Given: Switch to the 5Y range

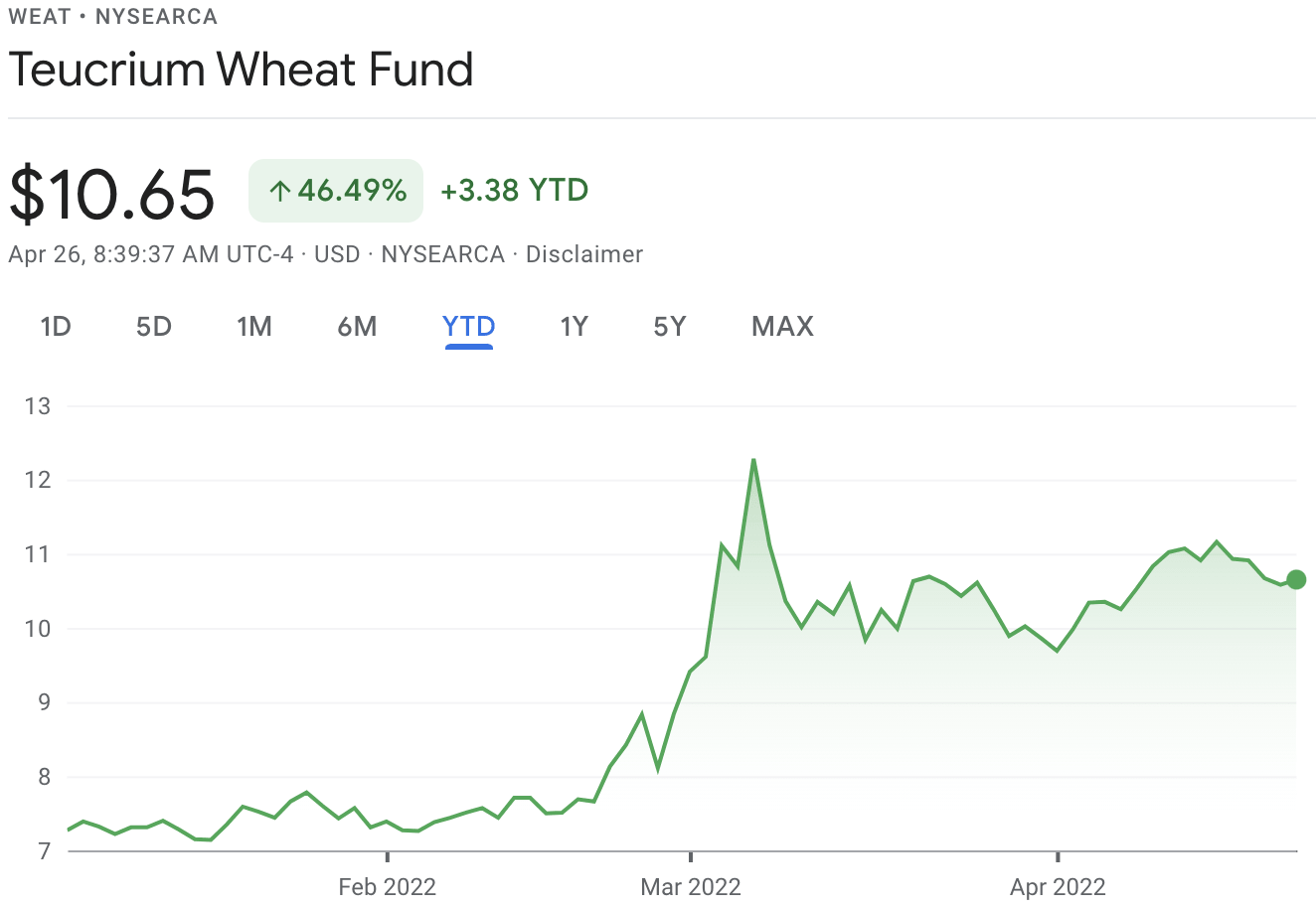Looking at the screenshot, I should point(670,326).
